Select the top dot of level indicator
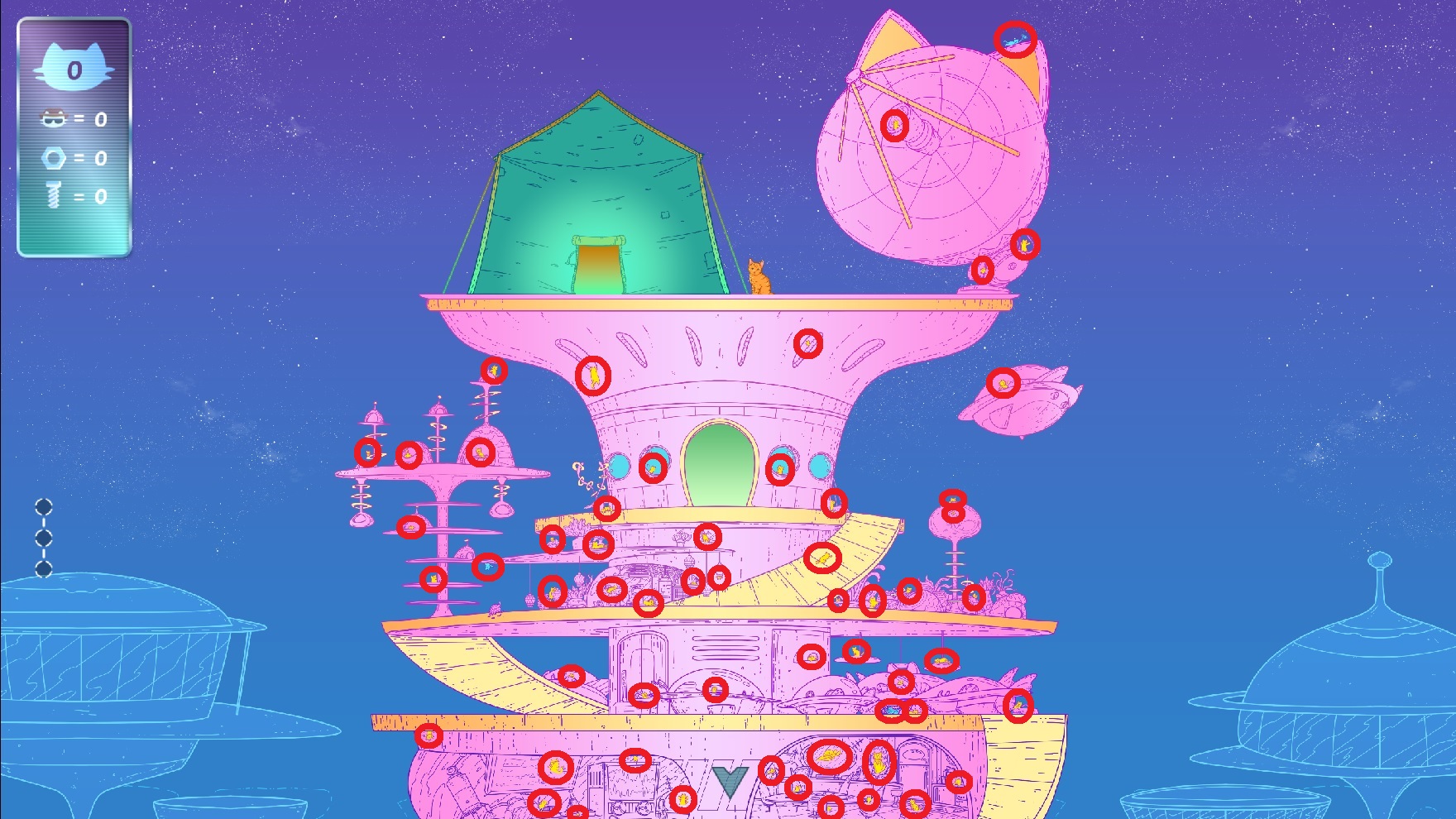 (44, 506)
